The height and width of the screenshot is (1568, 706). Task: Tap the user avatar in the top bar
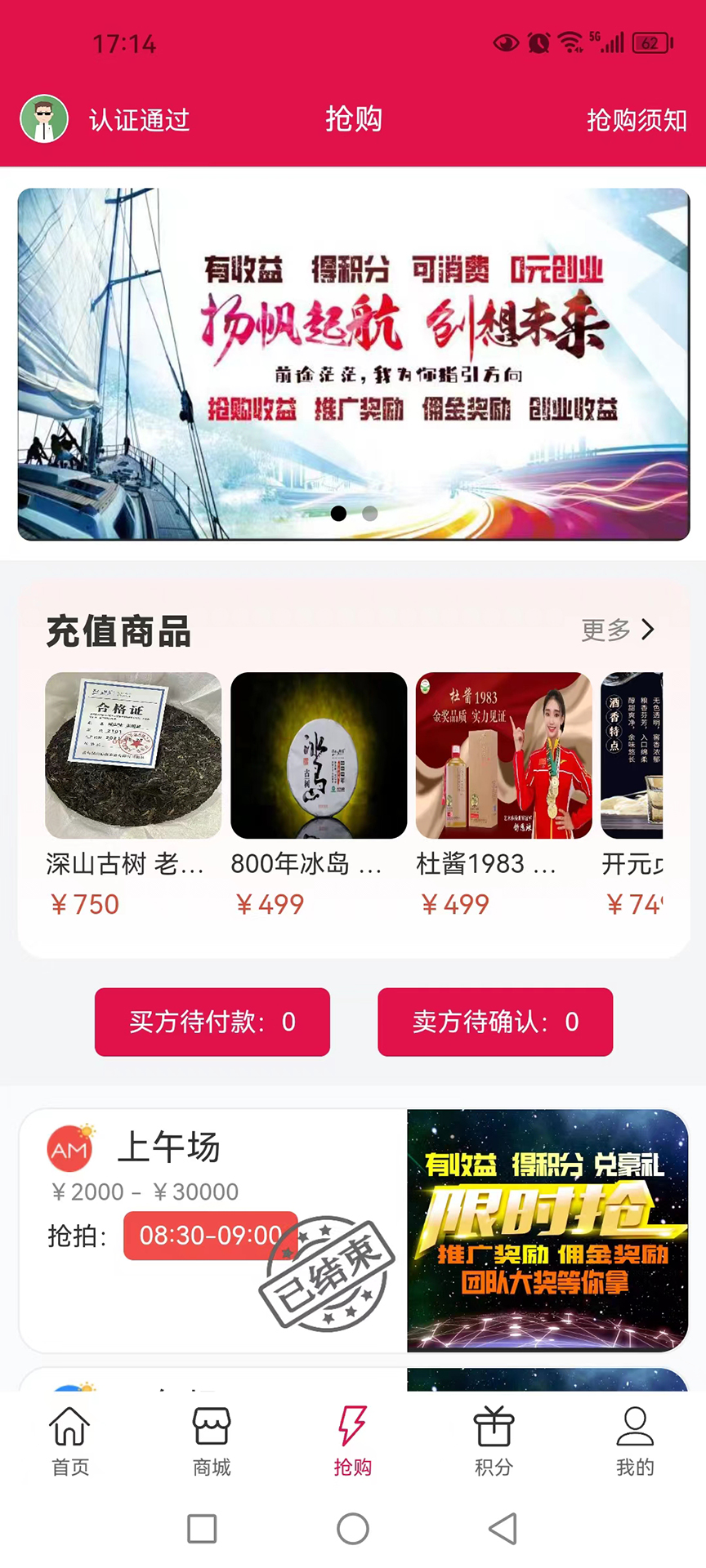[x=44, y=119]
